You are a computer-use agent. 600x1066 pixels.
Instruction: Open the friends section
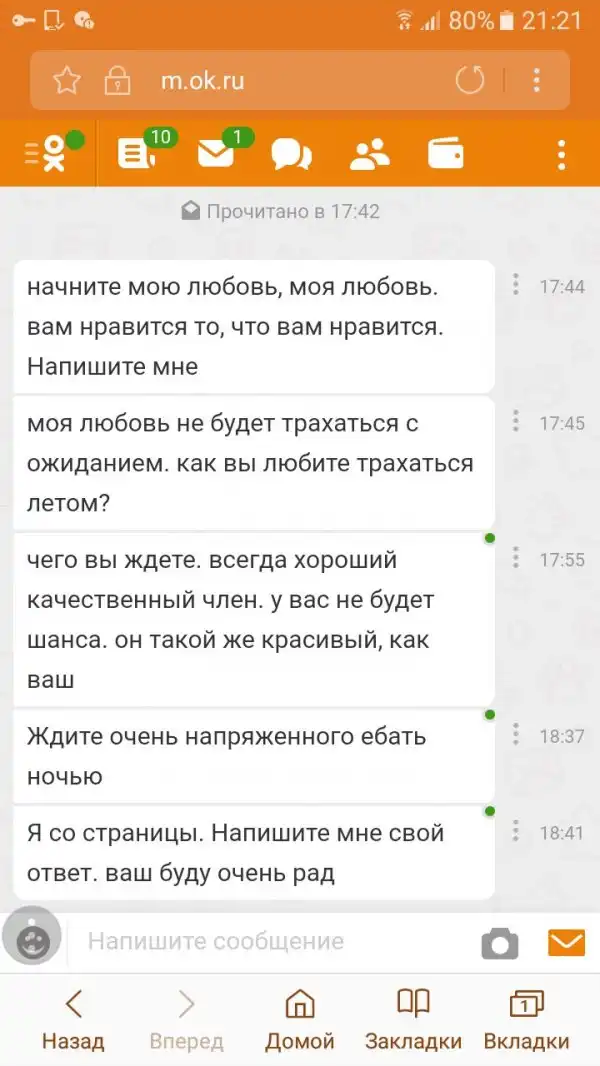[370, 154]
